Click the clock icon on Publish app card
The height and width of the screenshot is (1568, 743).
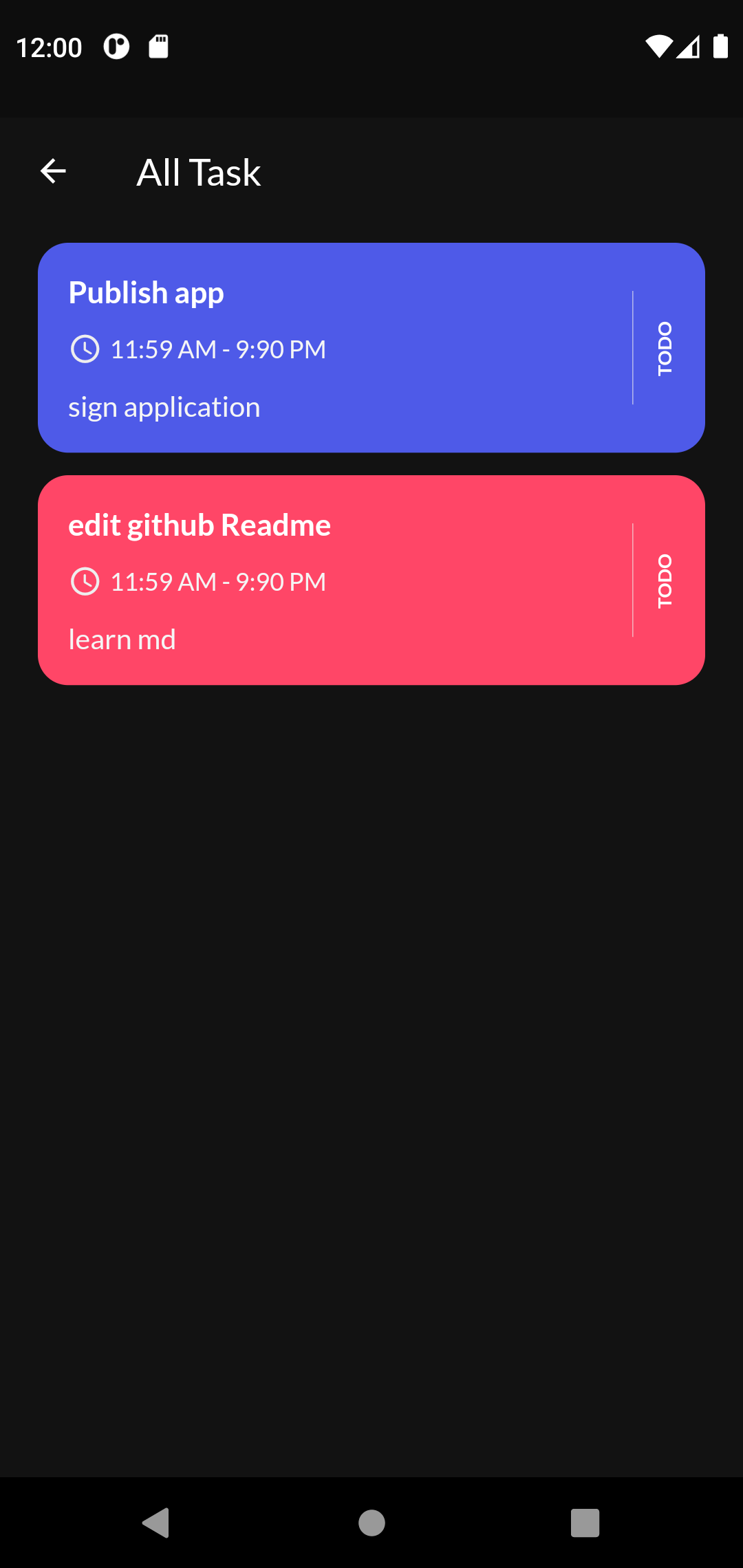tap(84, 349)
